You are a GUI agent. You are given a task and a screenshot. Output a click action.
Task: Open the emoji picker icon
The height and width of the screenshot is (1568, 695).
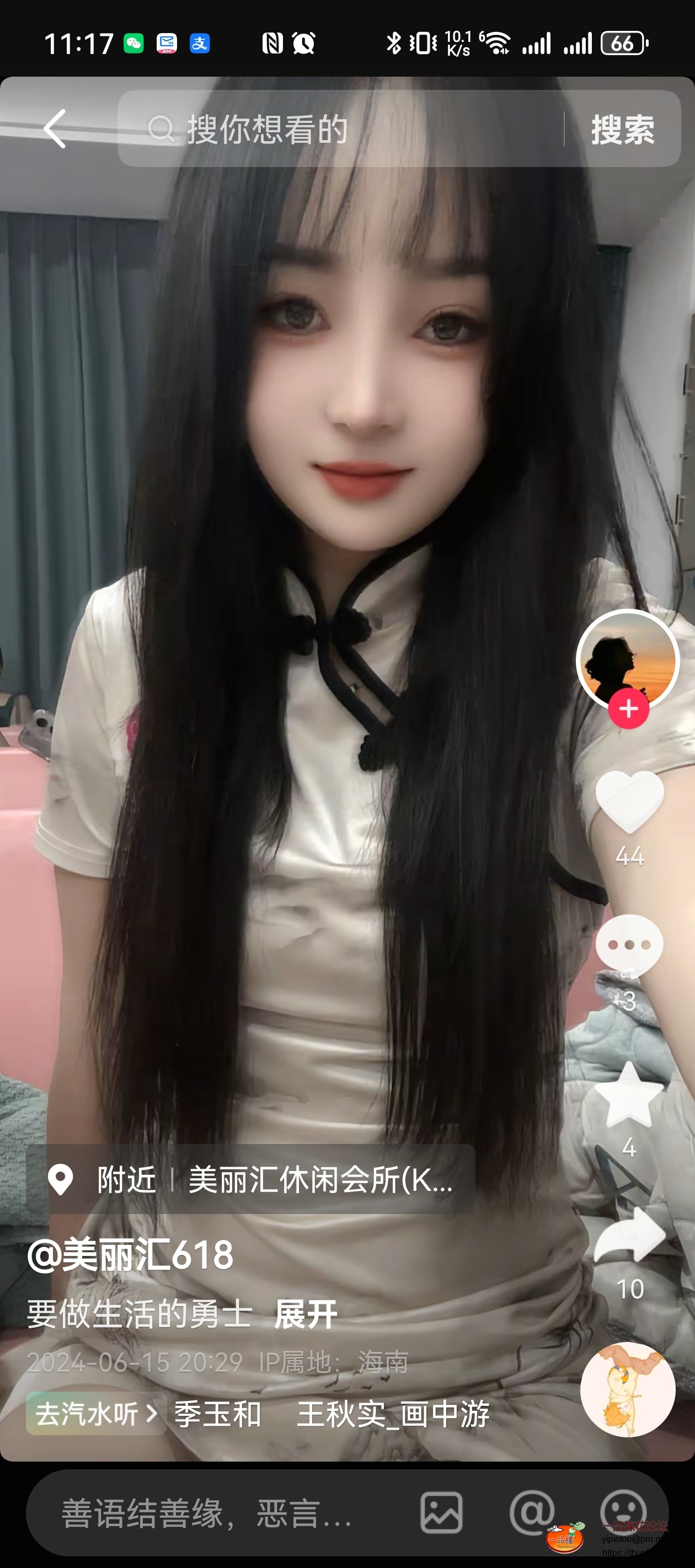point(623,1511)
